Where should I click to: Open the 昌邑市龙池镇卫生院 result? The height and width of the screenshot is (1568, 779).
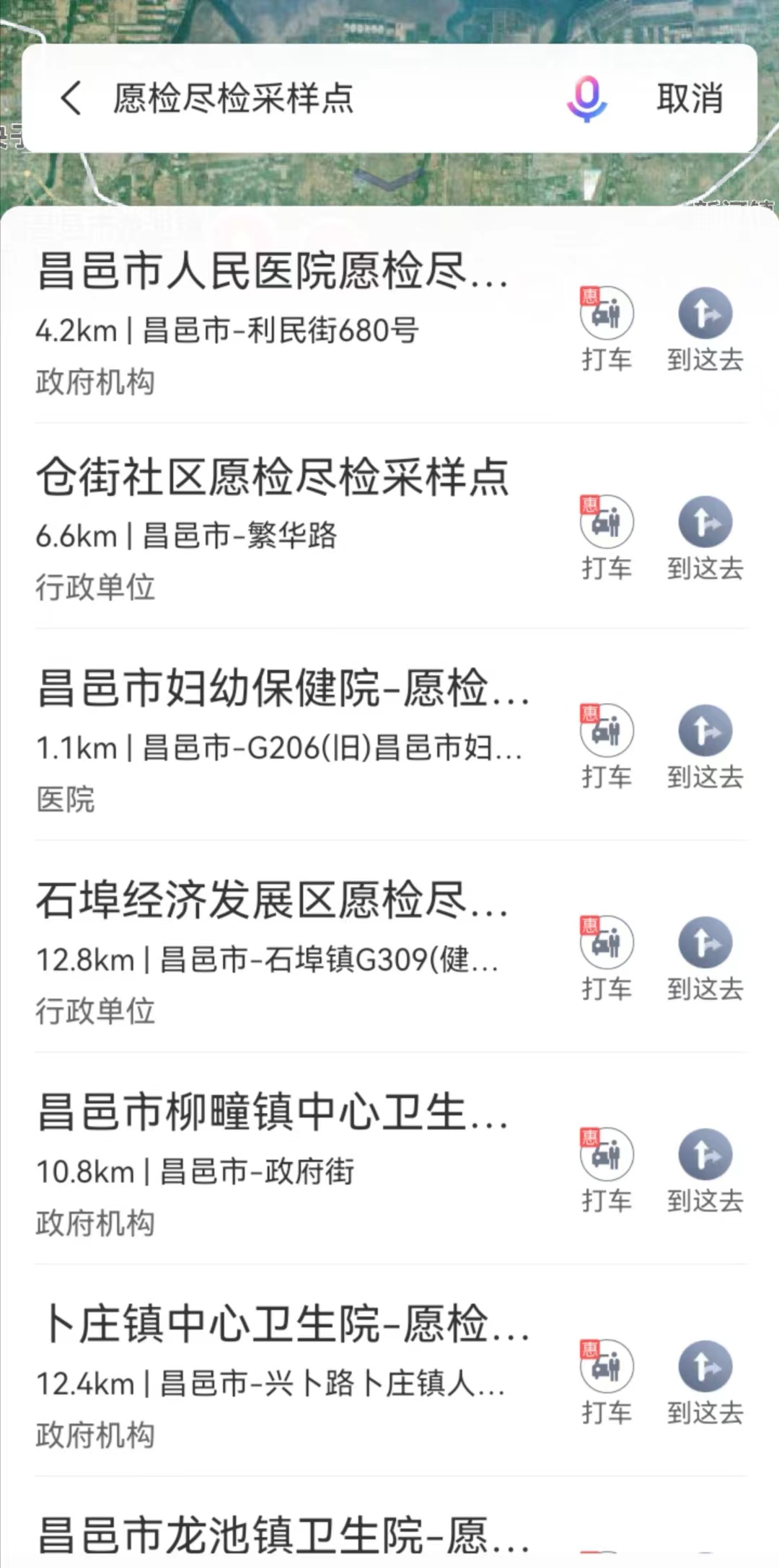[281, 1536]
